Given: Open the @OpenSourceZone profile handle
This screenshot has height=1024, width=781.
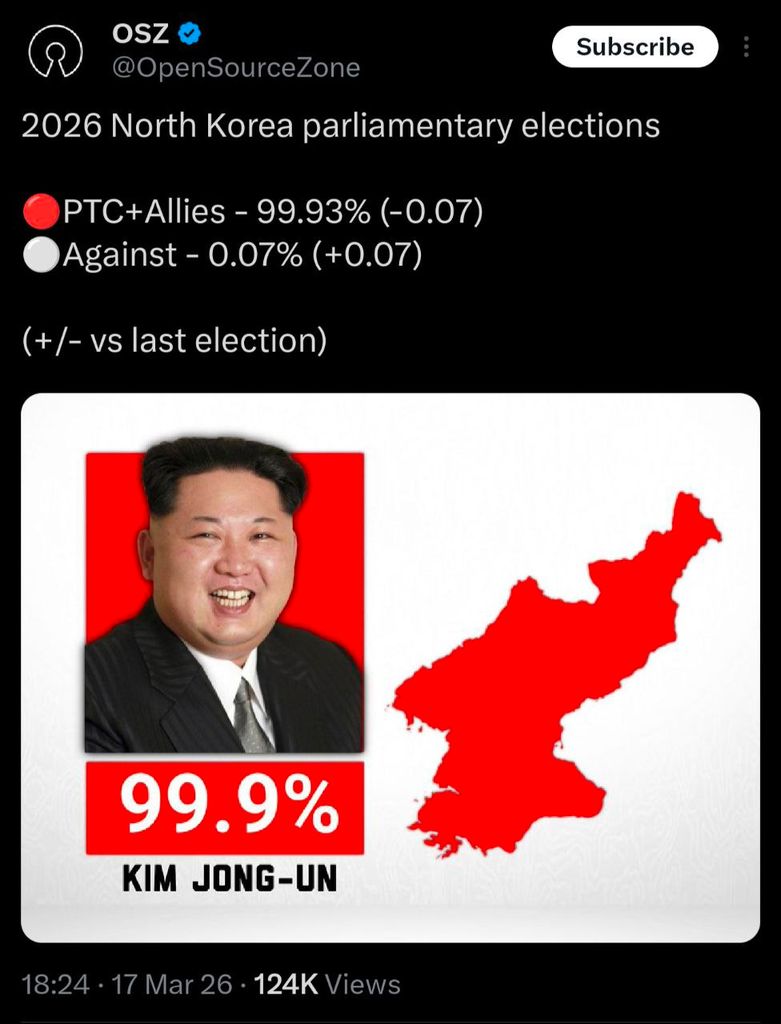Looking at the screenshot, I should point(236,68).
